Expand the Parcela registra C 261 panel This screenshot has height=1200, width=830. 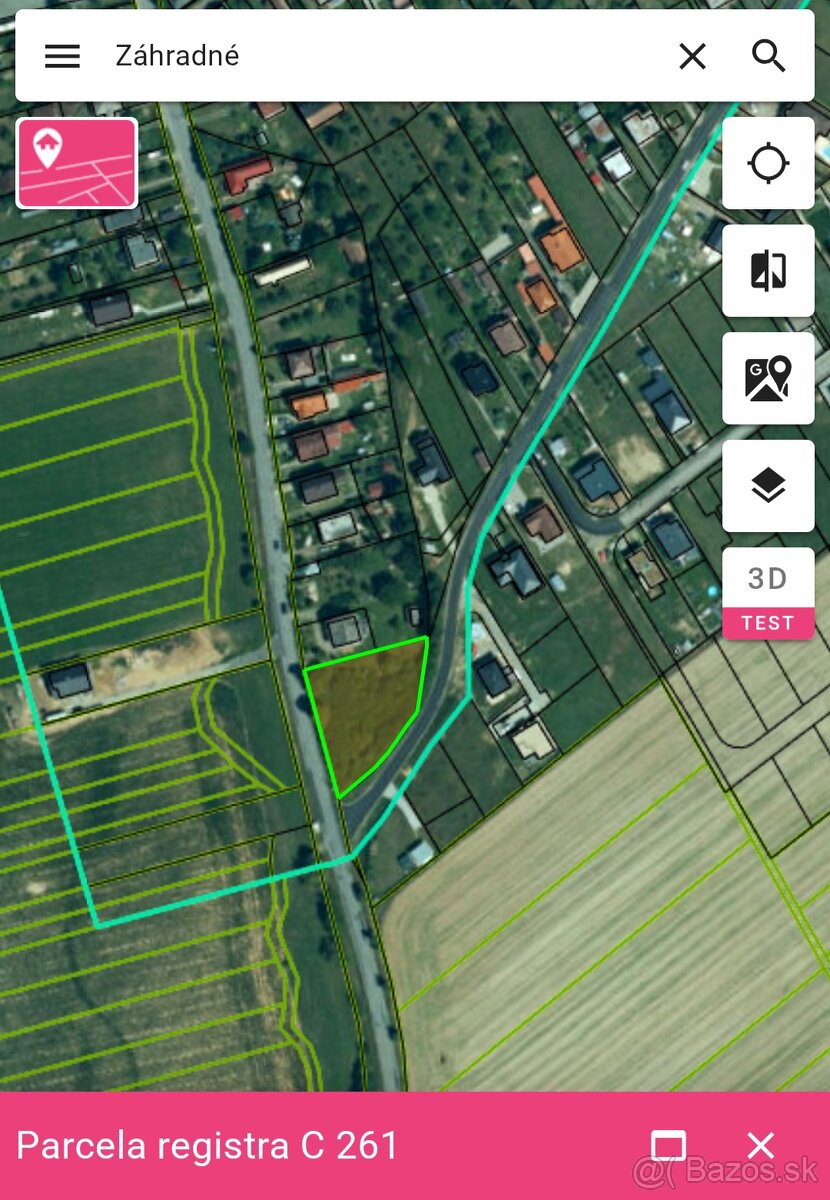668,1146
